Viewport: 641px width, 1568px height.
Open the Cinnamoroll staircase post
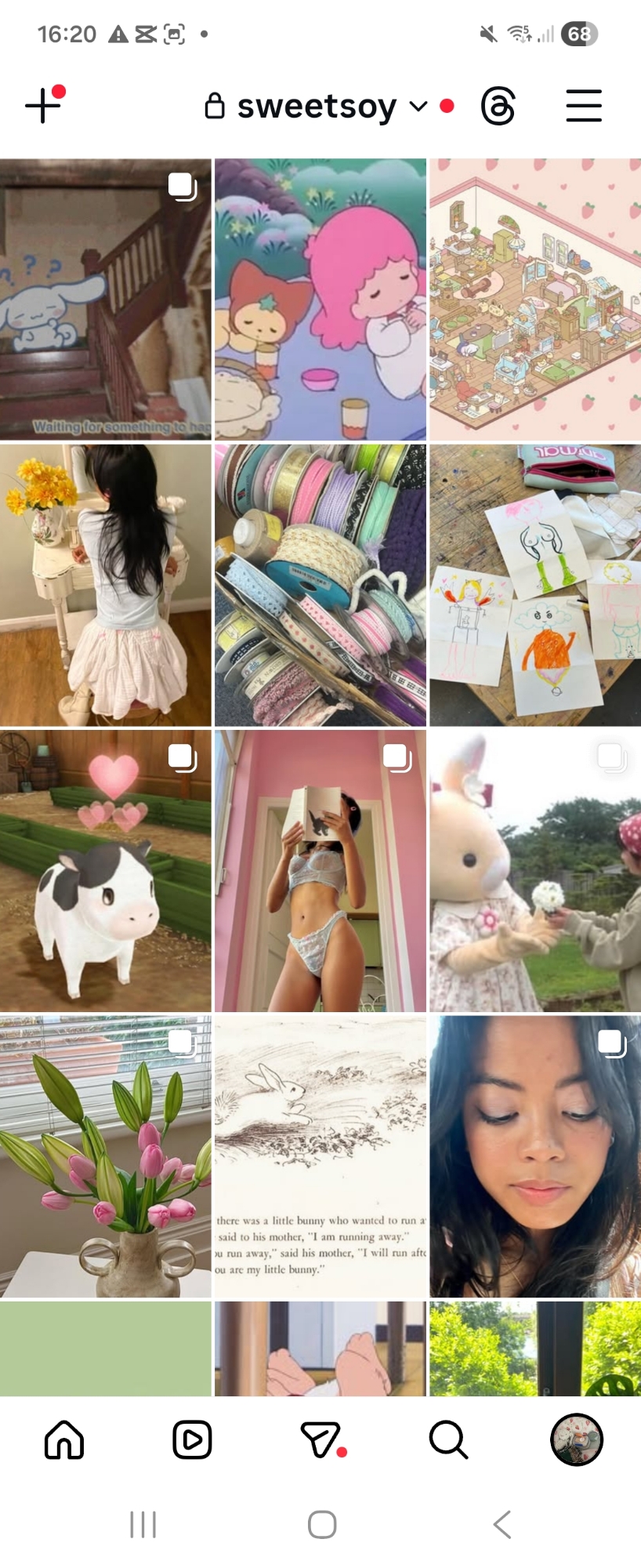click(x=106, y=299)
